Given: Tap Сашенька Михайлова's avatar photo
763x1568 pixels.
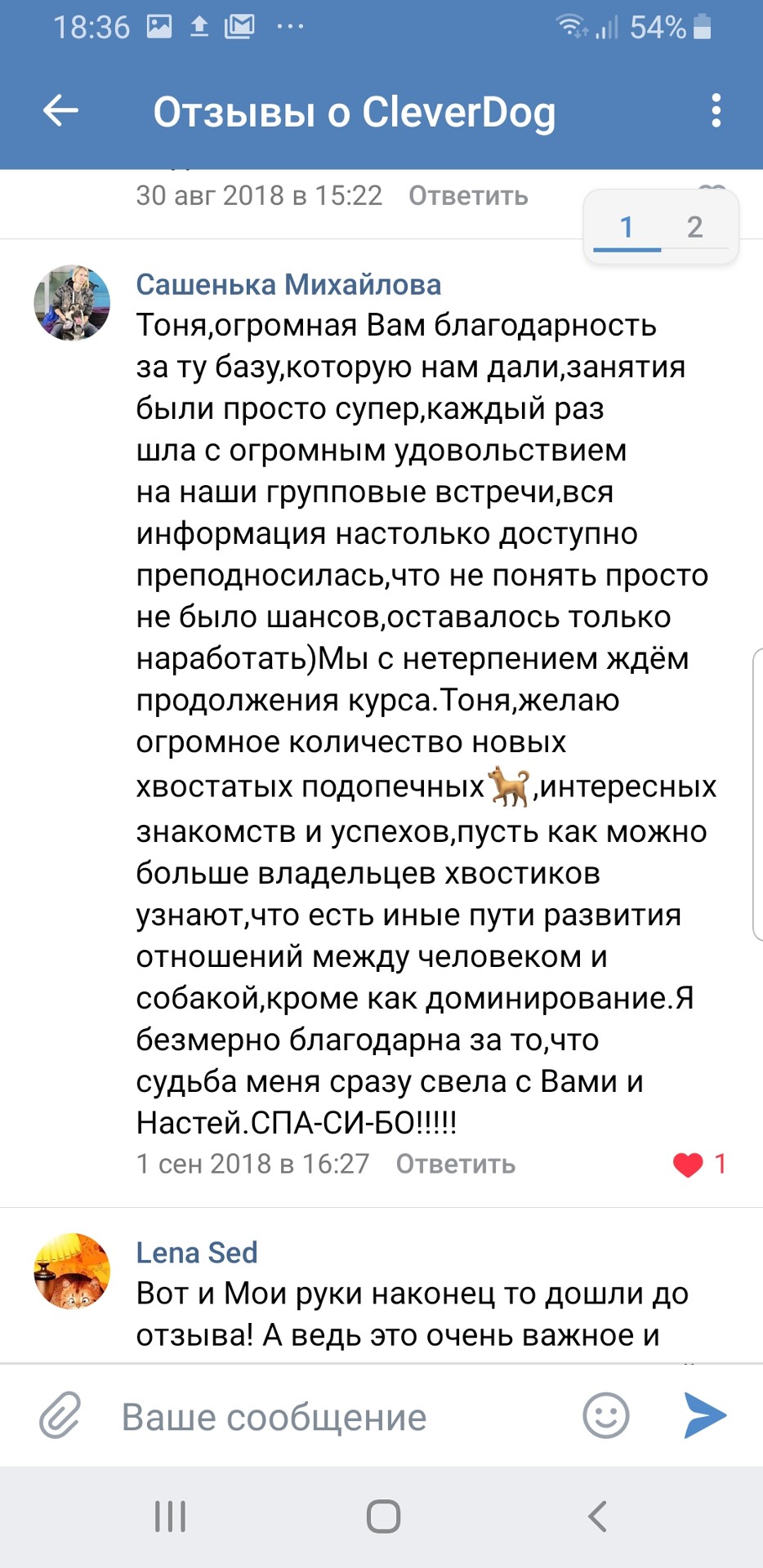Looking at the screenshot, I should coord(72,302).
